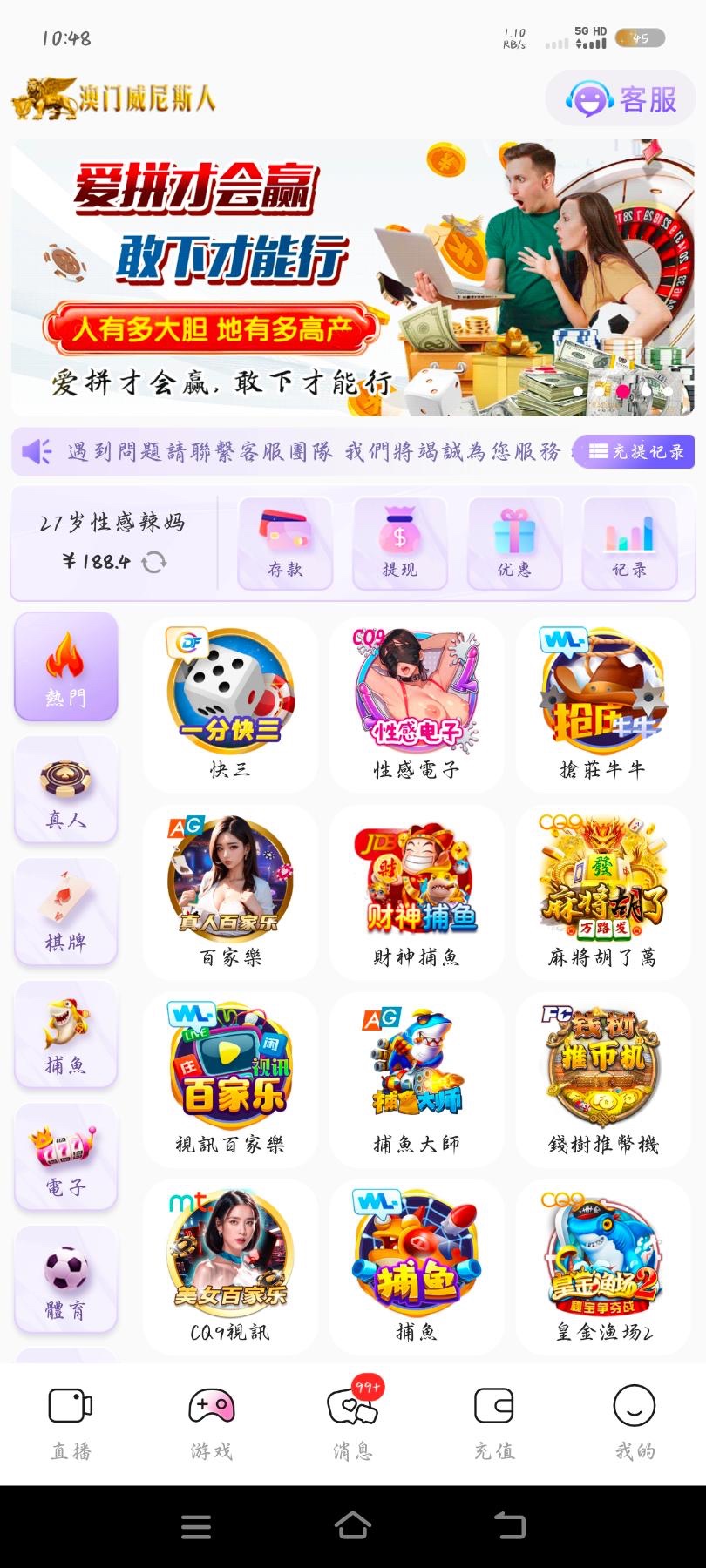Select the 真人 category
Screen dimensions: 706x1568
(x=66, y=790)
